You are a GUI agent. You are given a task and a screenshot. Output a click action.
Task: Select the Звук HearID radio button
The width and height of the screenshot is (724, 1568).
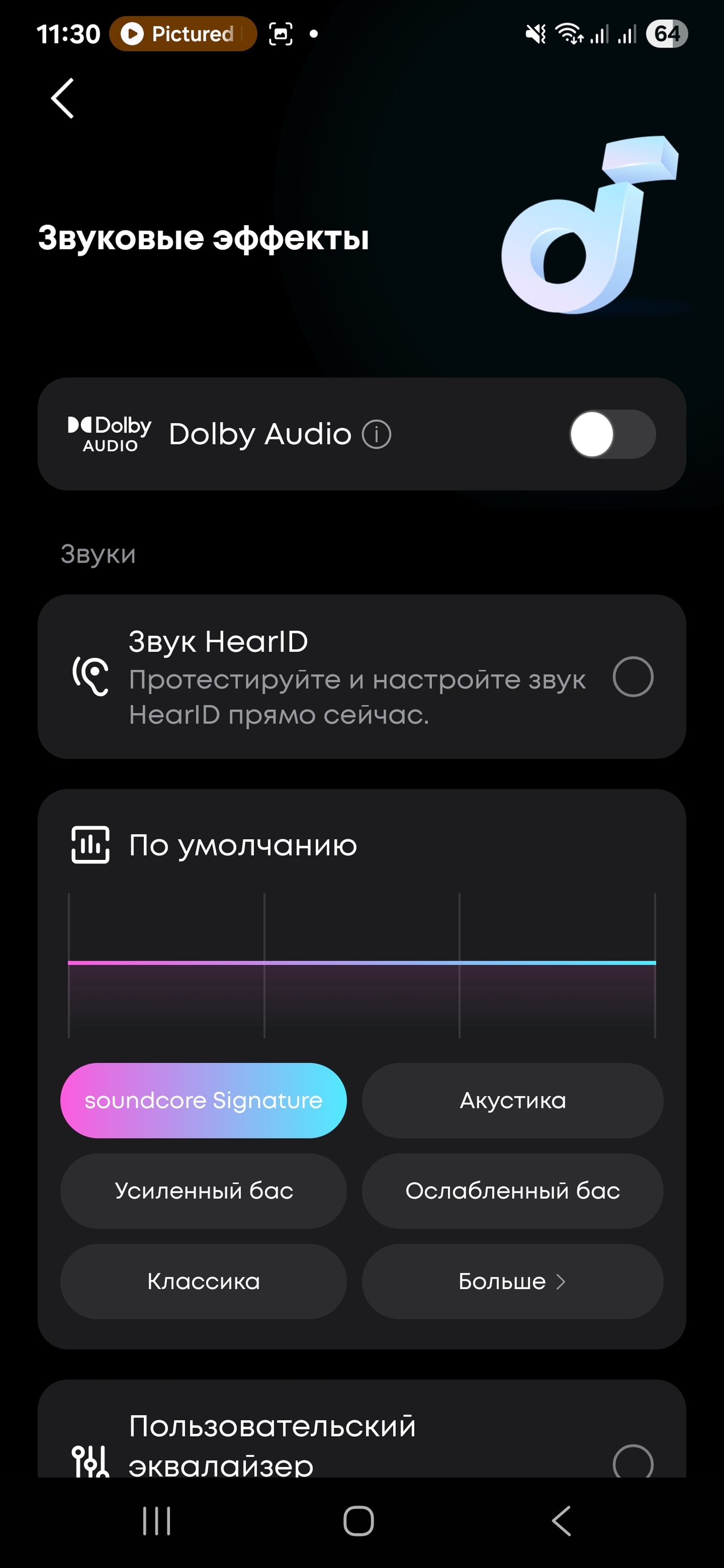633,676
